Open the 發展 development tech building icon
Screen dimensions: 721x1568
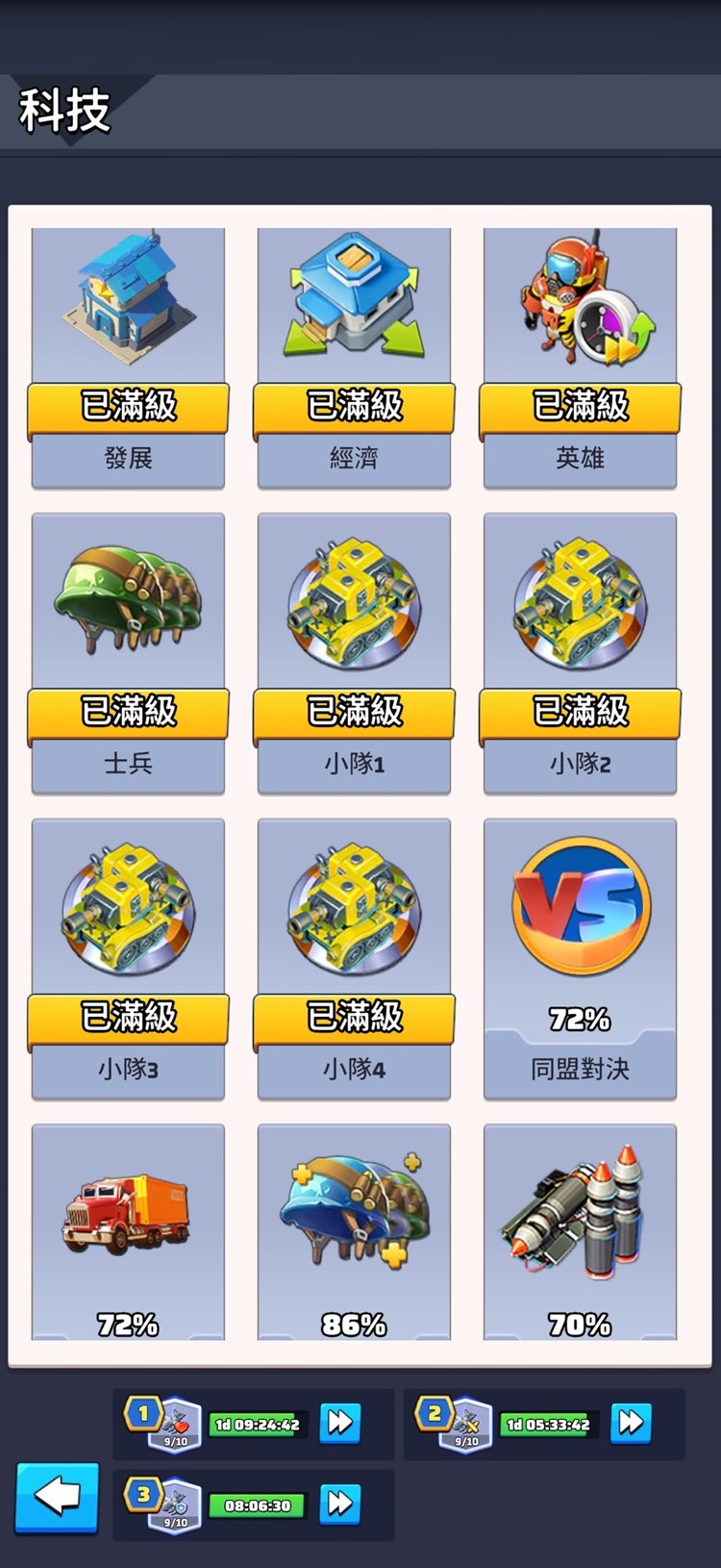(128, 300)
